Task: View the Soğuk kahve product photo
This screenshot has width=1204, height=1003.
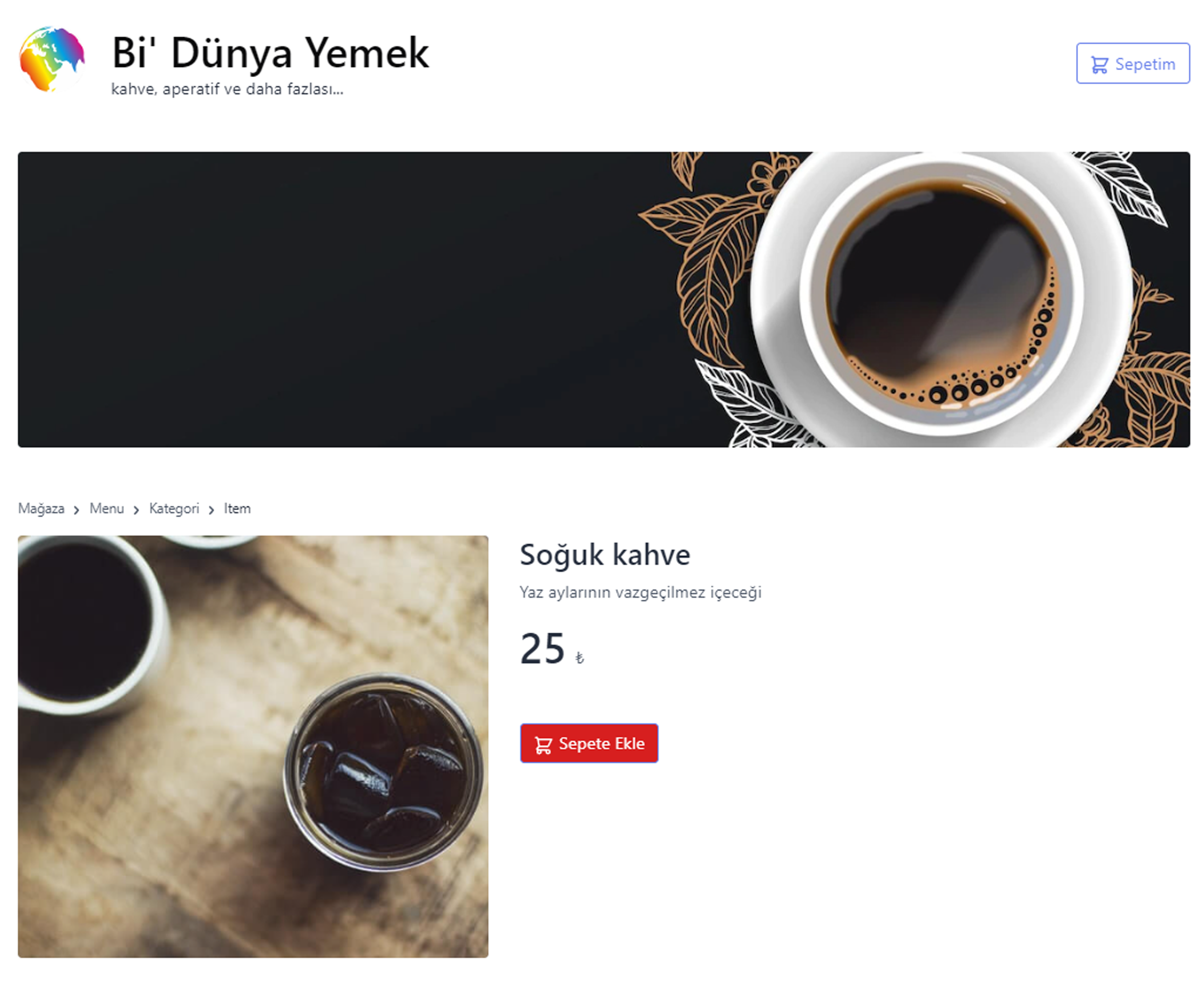Action: 253,746
